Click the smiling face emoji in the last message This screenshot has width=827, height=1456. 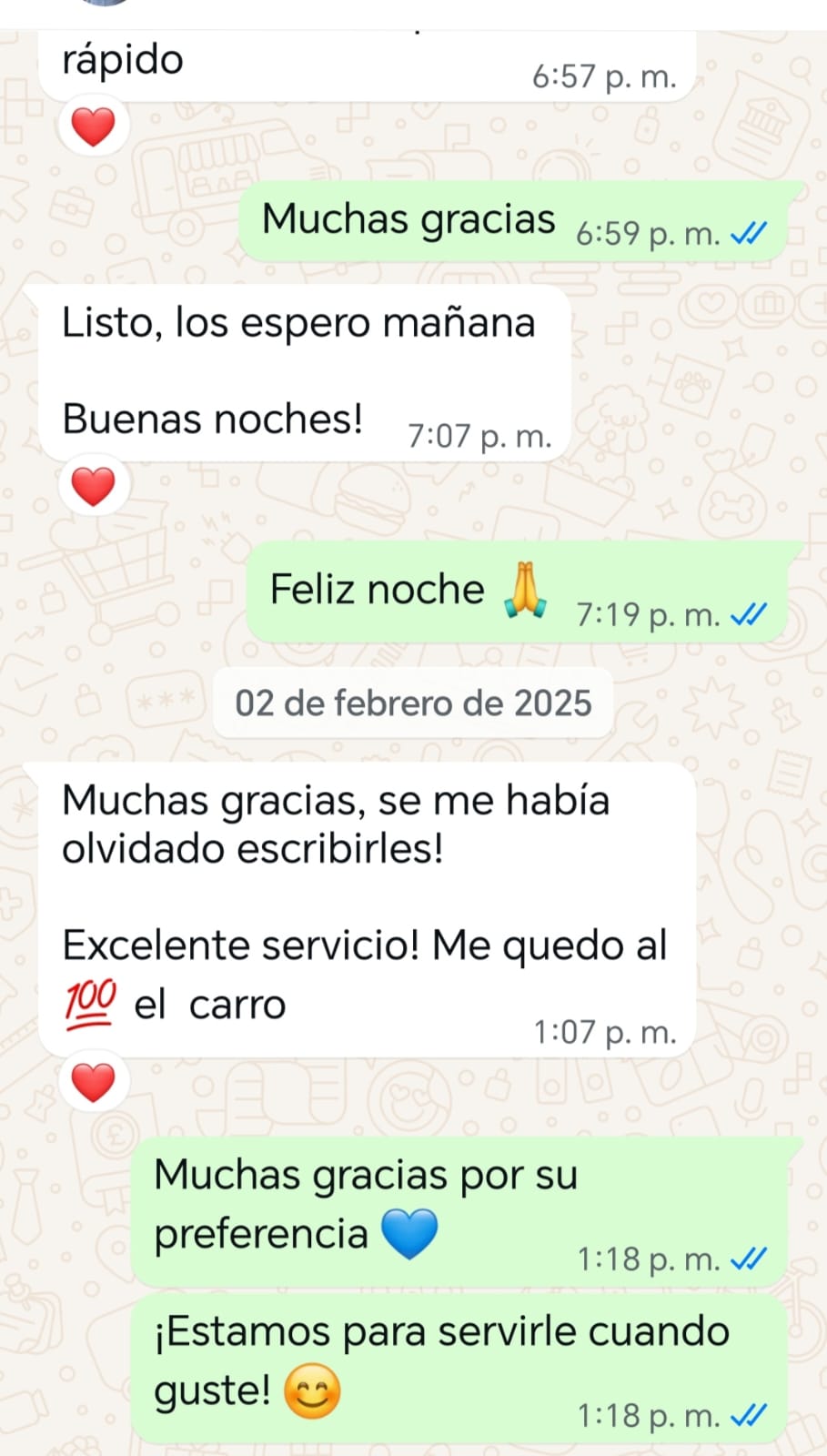click(x=314, y=1390)
